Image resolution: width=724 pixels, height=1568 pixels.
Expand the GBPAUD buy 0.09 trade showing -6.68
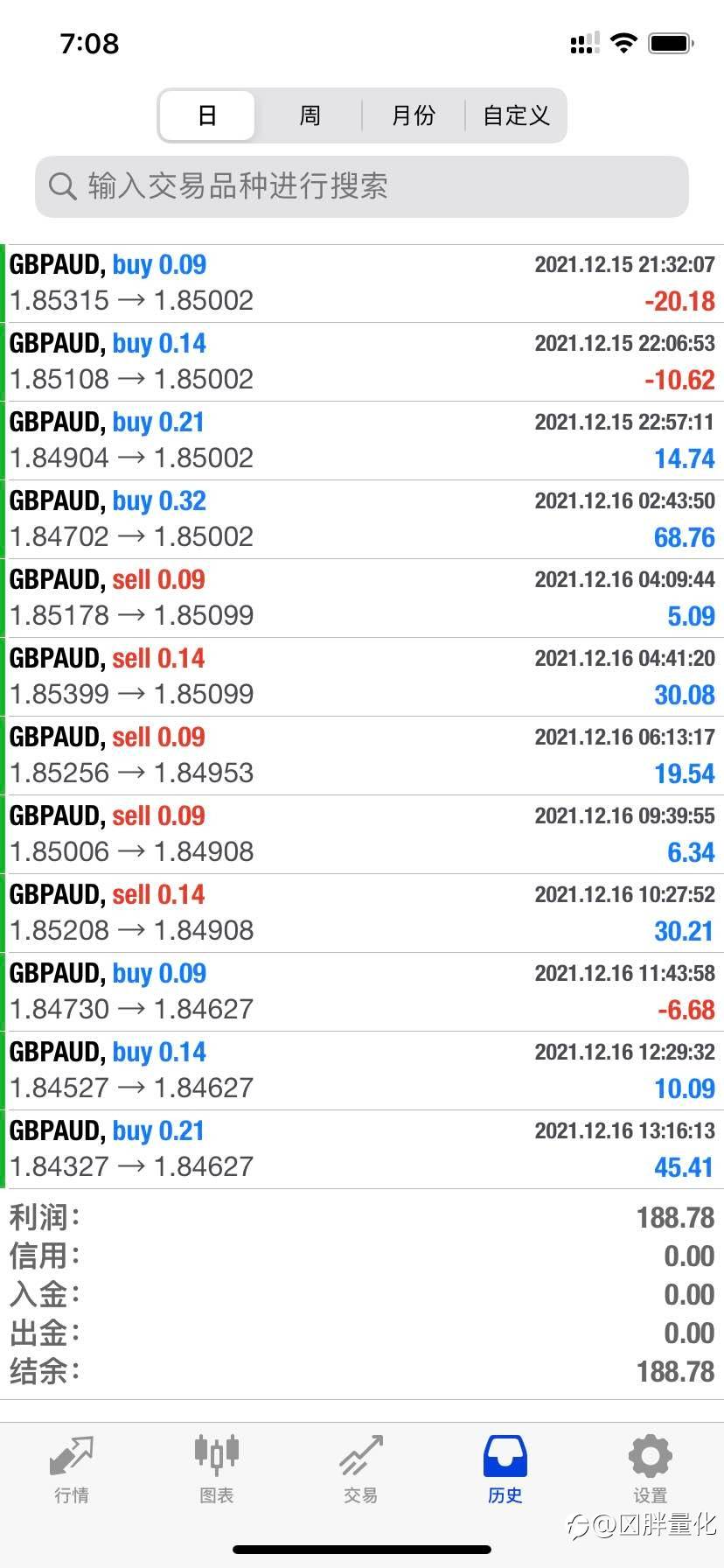click(x=362, y=991)
